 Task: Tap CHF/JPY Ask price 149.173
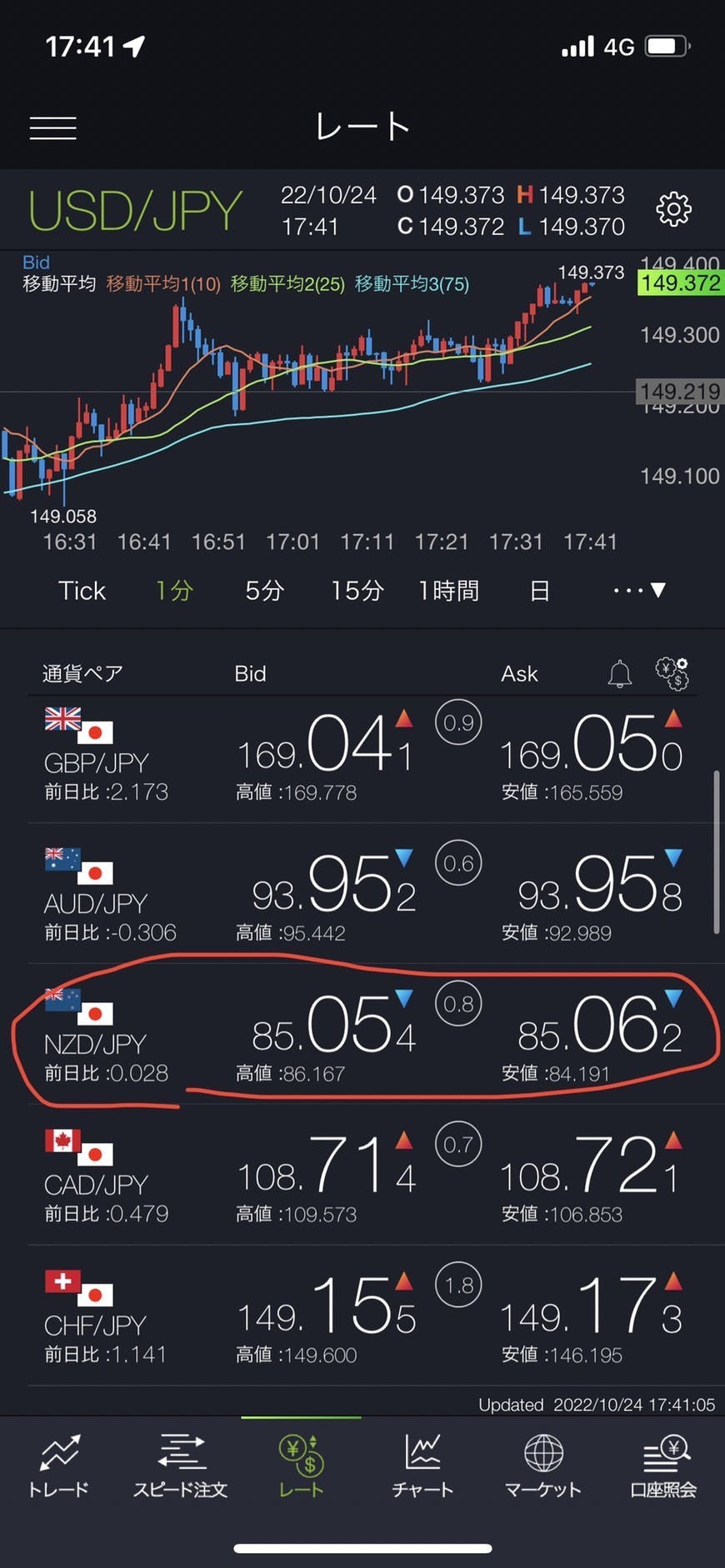click(592, 1306)
